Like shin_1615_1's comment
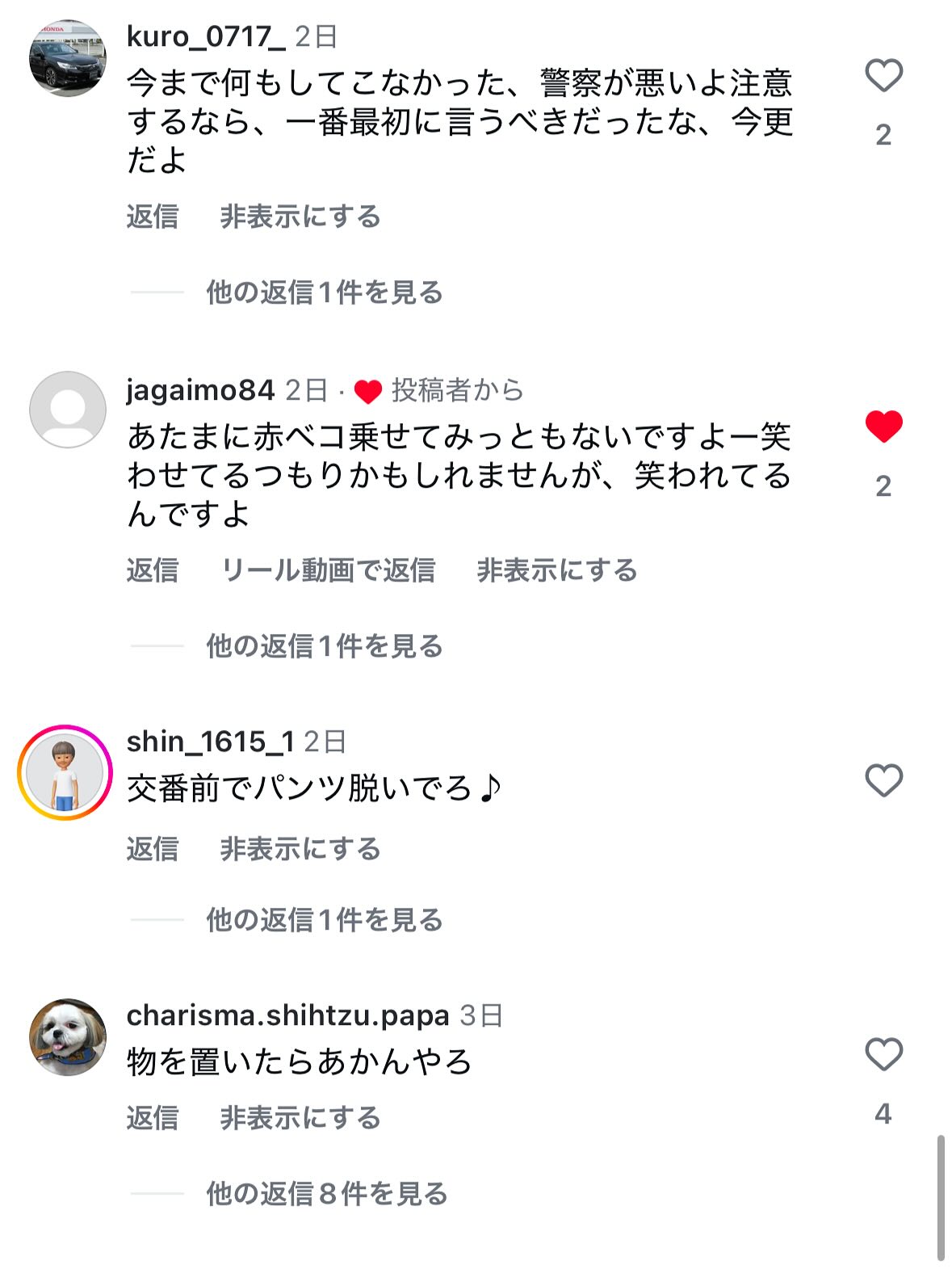The image size is (952, 1269). (883, 780)
